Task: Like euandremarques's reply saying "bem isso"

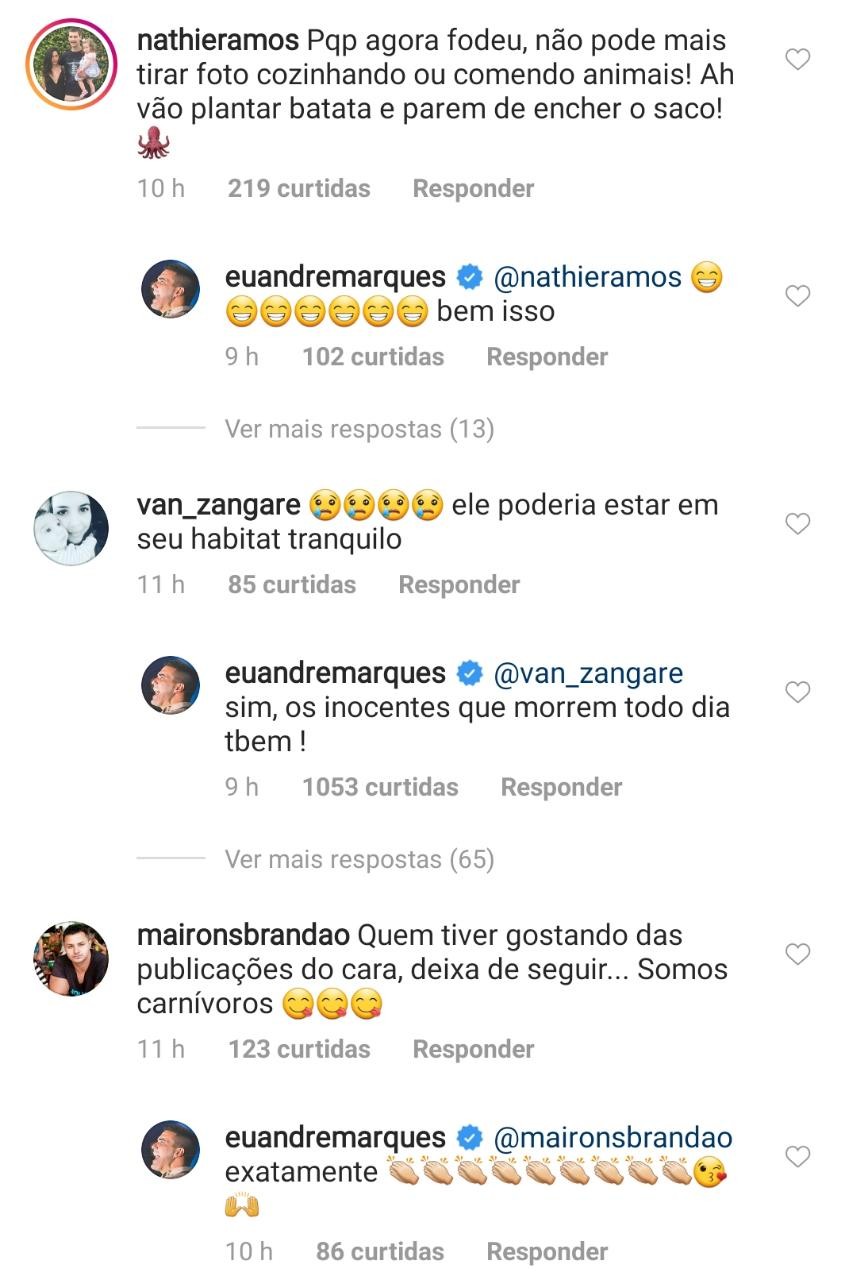Action: point(797,296)
